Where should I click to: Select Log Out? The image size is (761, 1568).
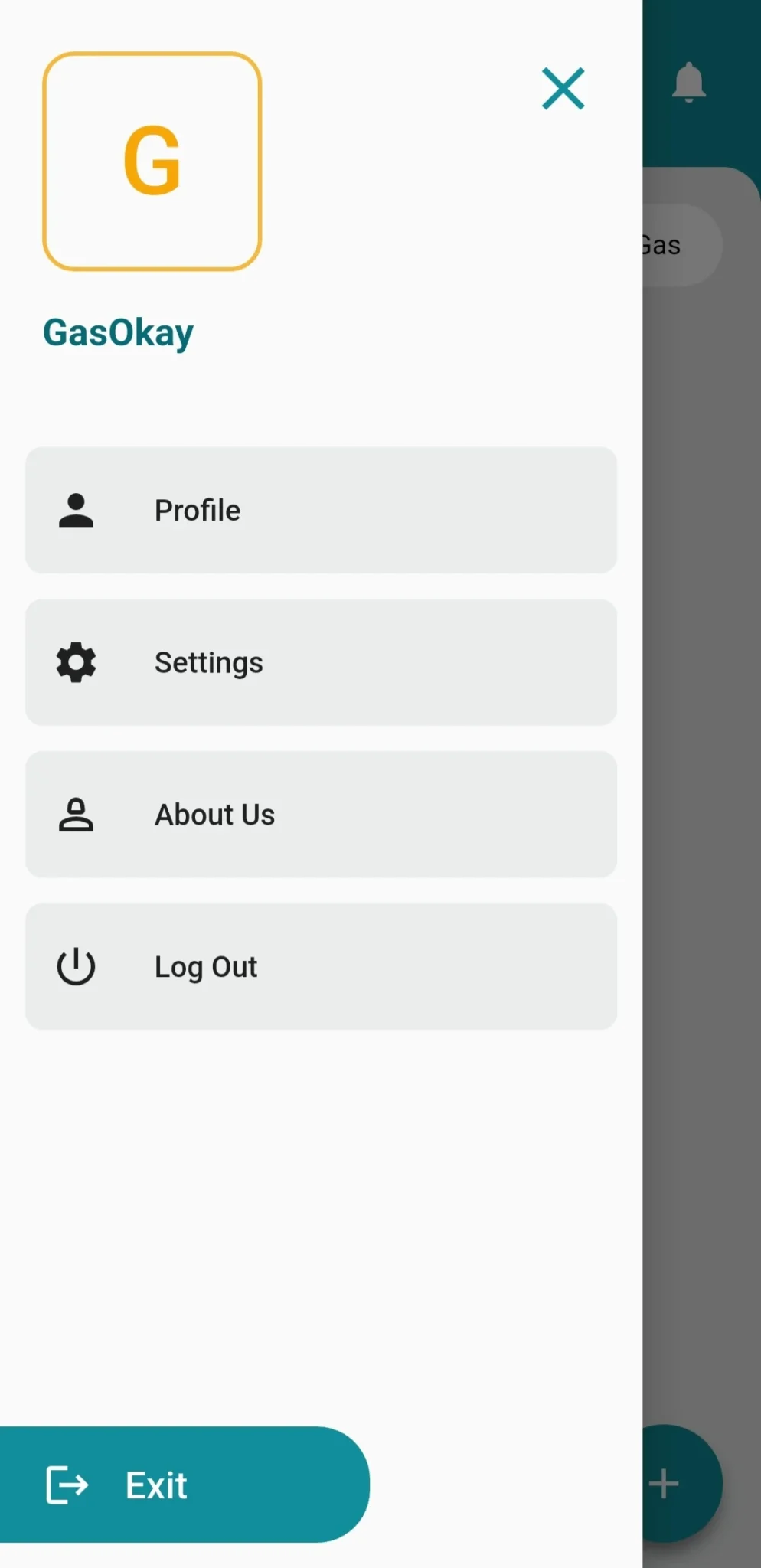pyautogui.click(x=321, y=966)
